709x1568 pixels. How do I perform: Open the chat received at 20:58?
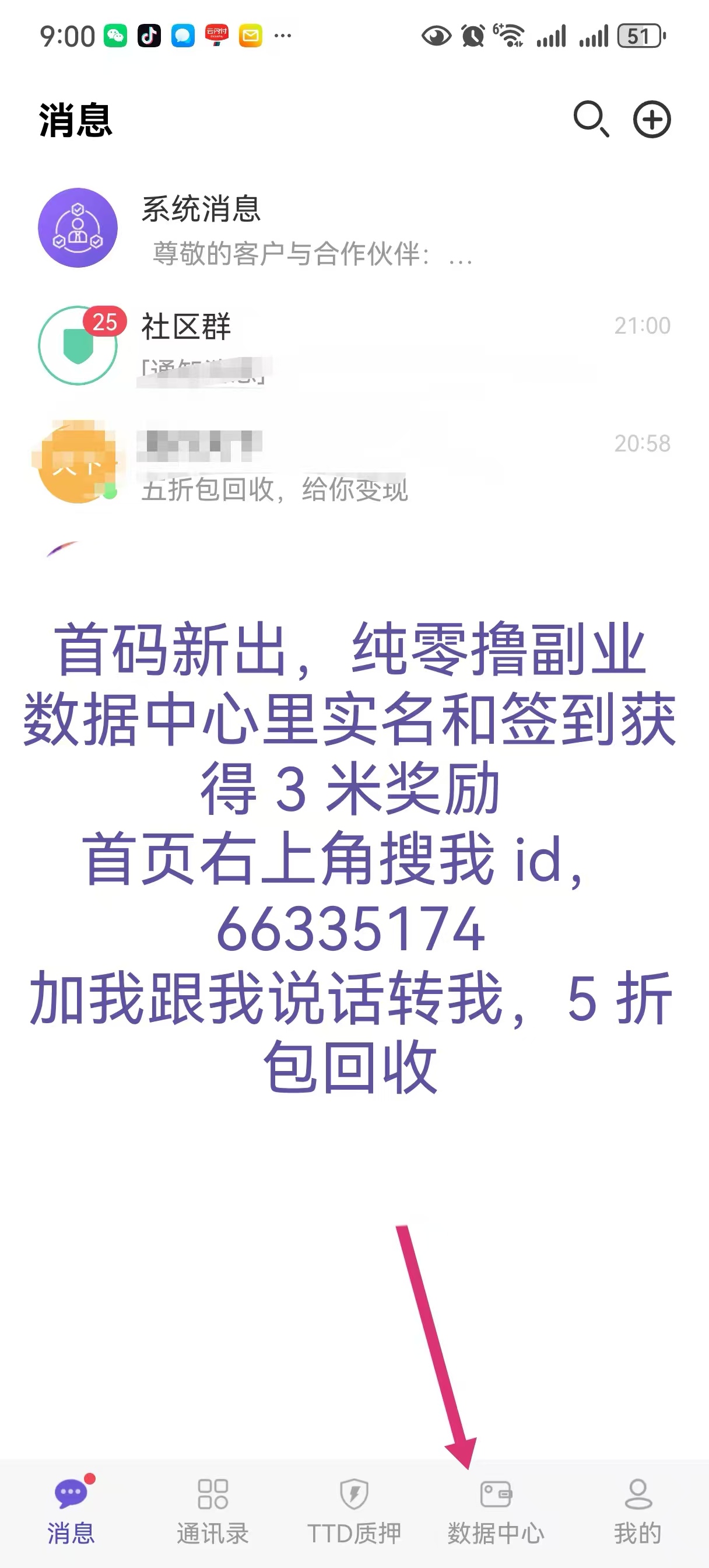coord(353,464)
